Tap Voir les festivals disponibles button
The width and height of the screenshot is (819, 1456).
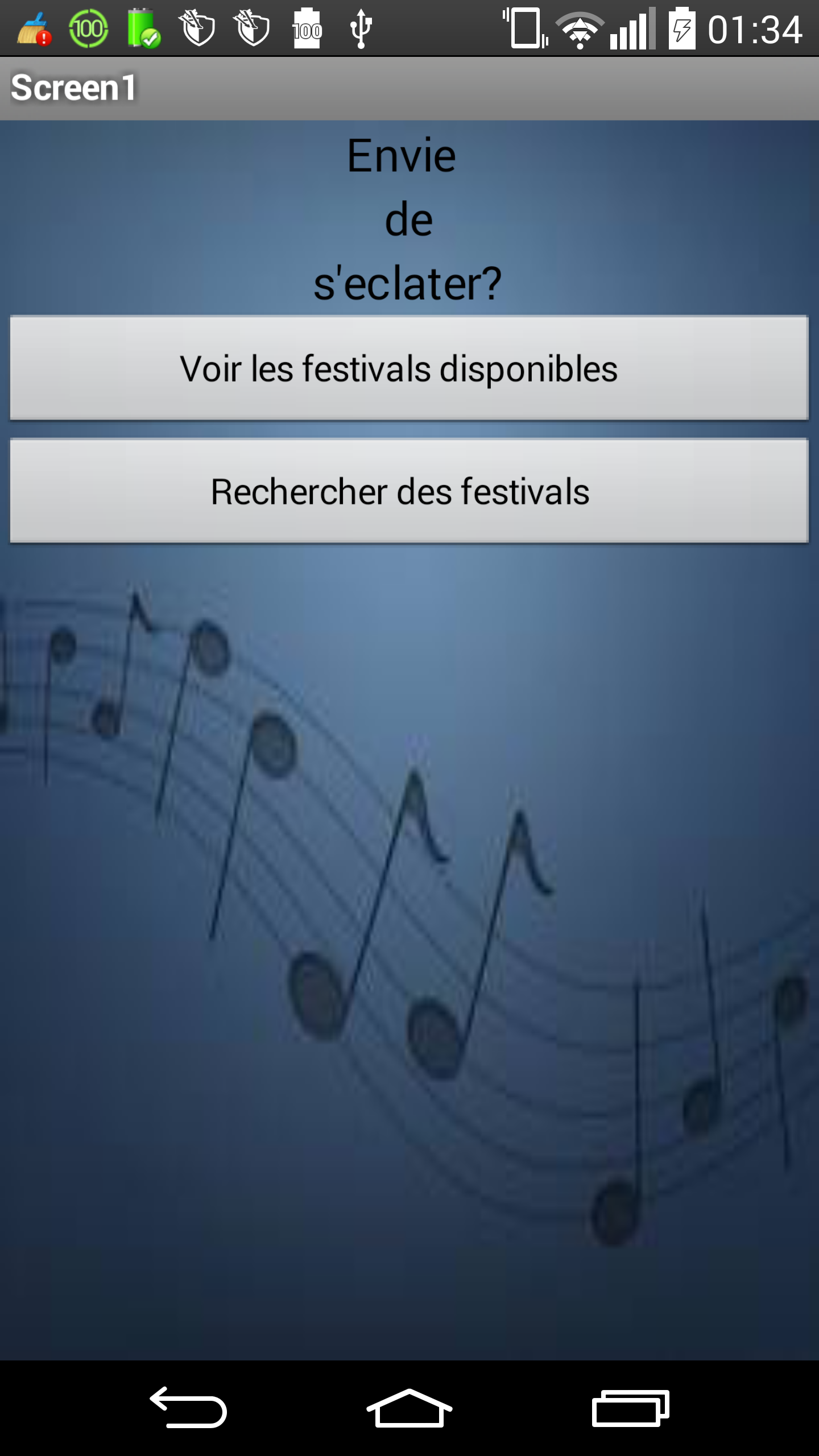click(x=409, y=369)
